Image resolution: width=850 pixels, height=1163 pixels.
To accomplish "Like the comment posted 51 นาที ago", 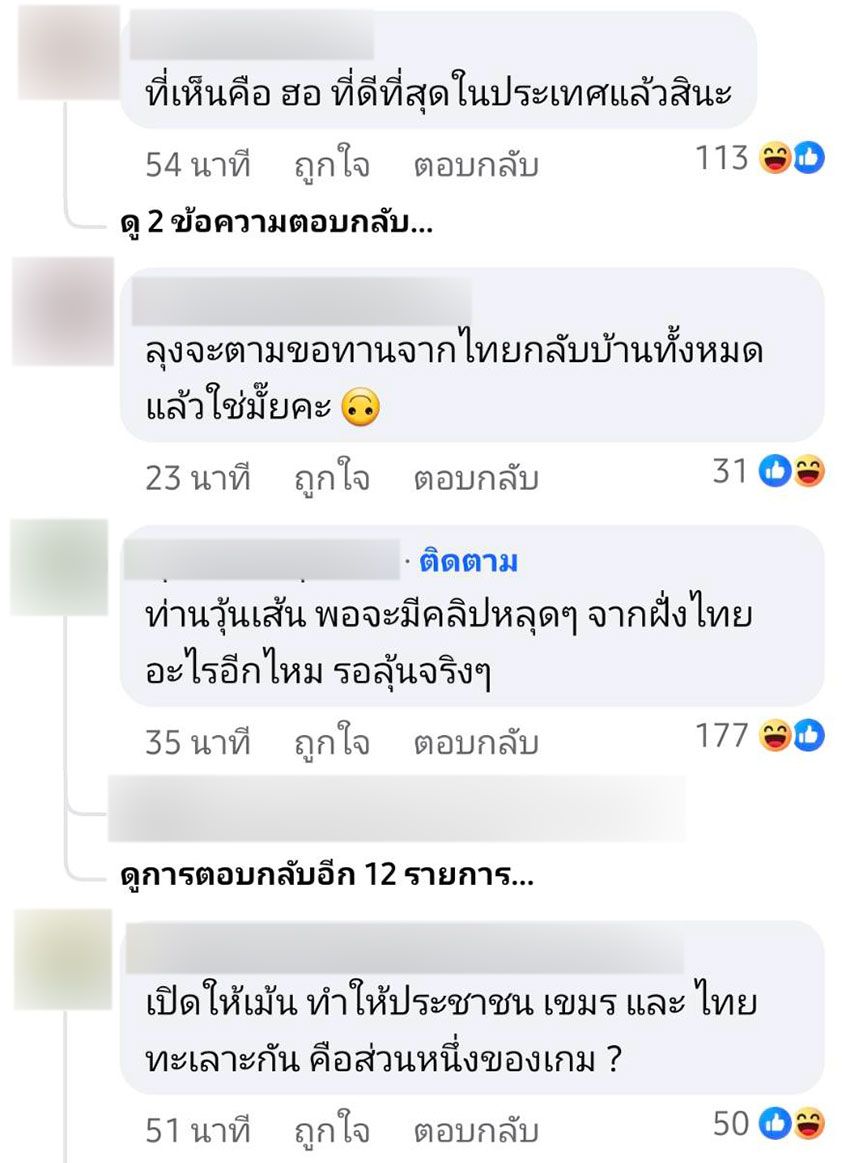I will (x=331, y=1131).
